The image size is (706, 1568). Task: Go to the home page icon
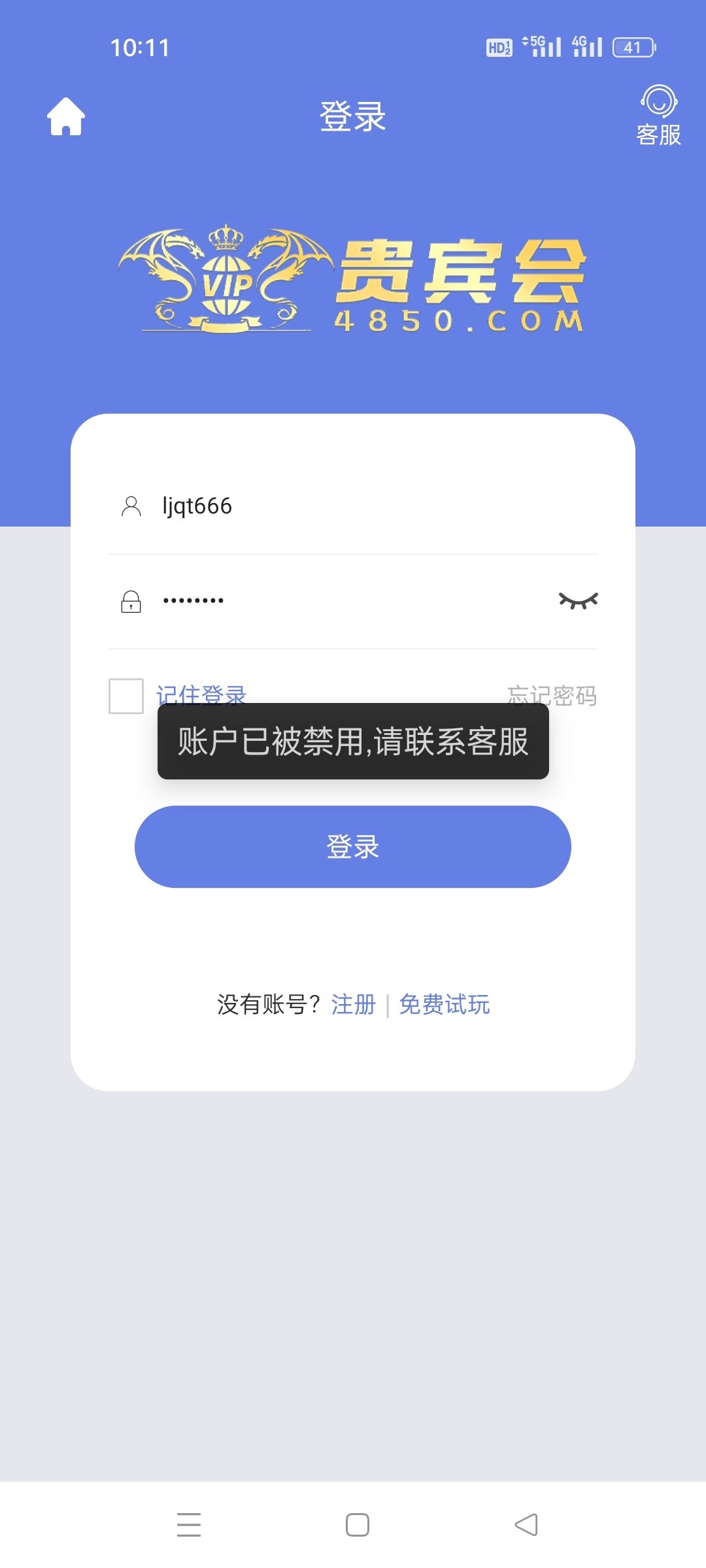coord(66,117)
